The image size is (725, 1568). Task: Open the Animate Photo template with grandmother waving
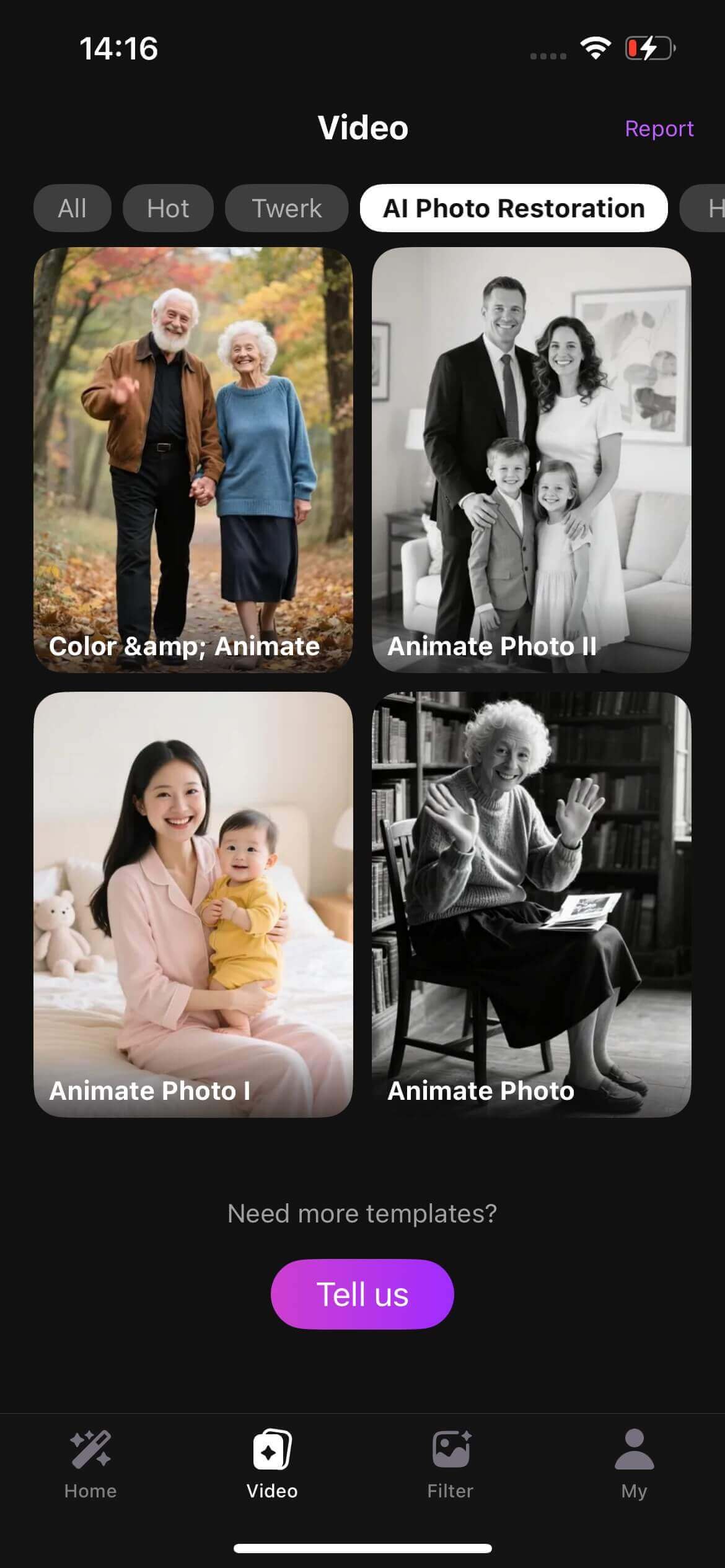(x=531, y=904)
